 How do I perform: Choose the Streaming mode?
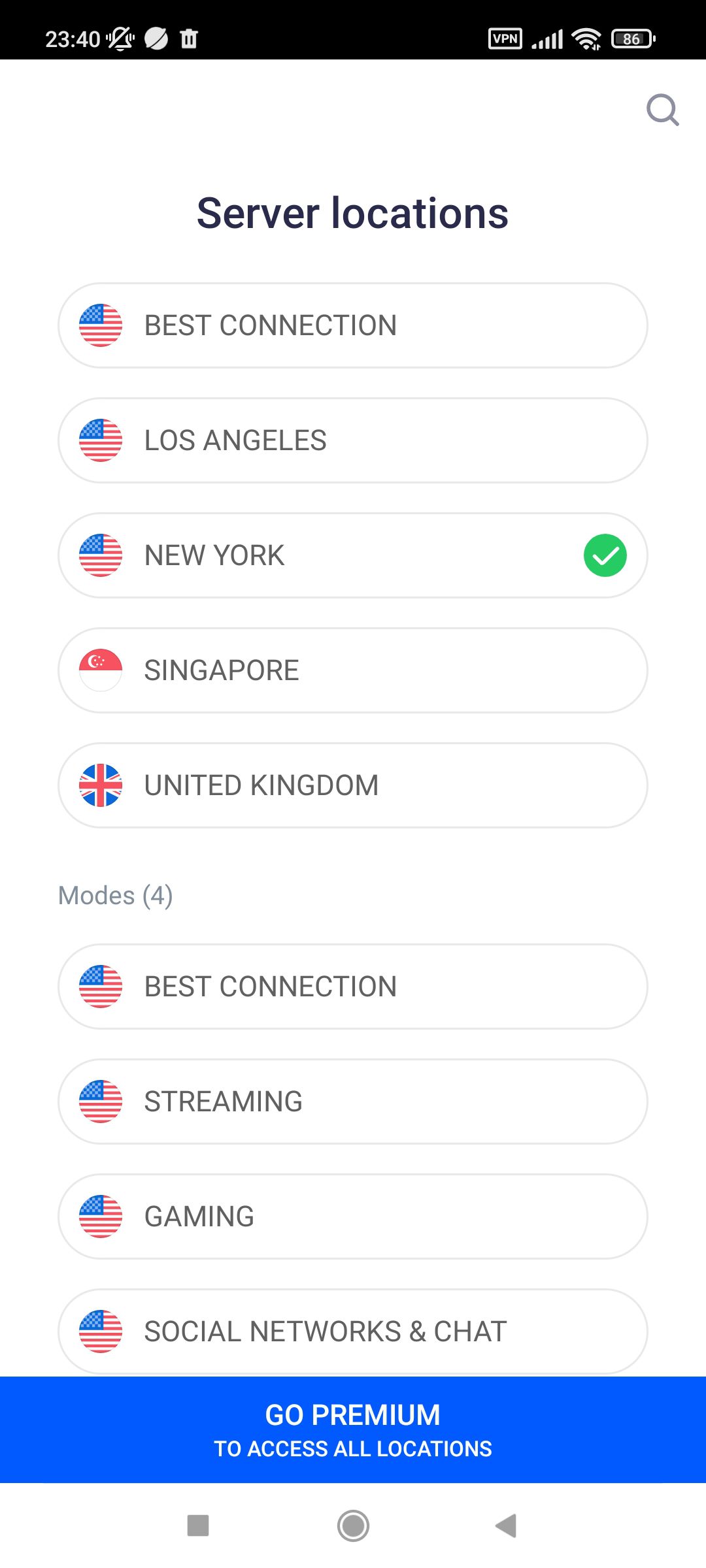353,1102
